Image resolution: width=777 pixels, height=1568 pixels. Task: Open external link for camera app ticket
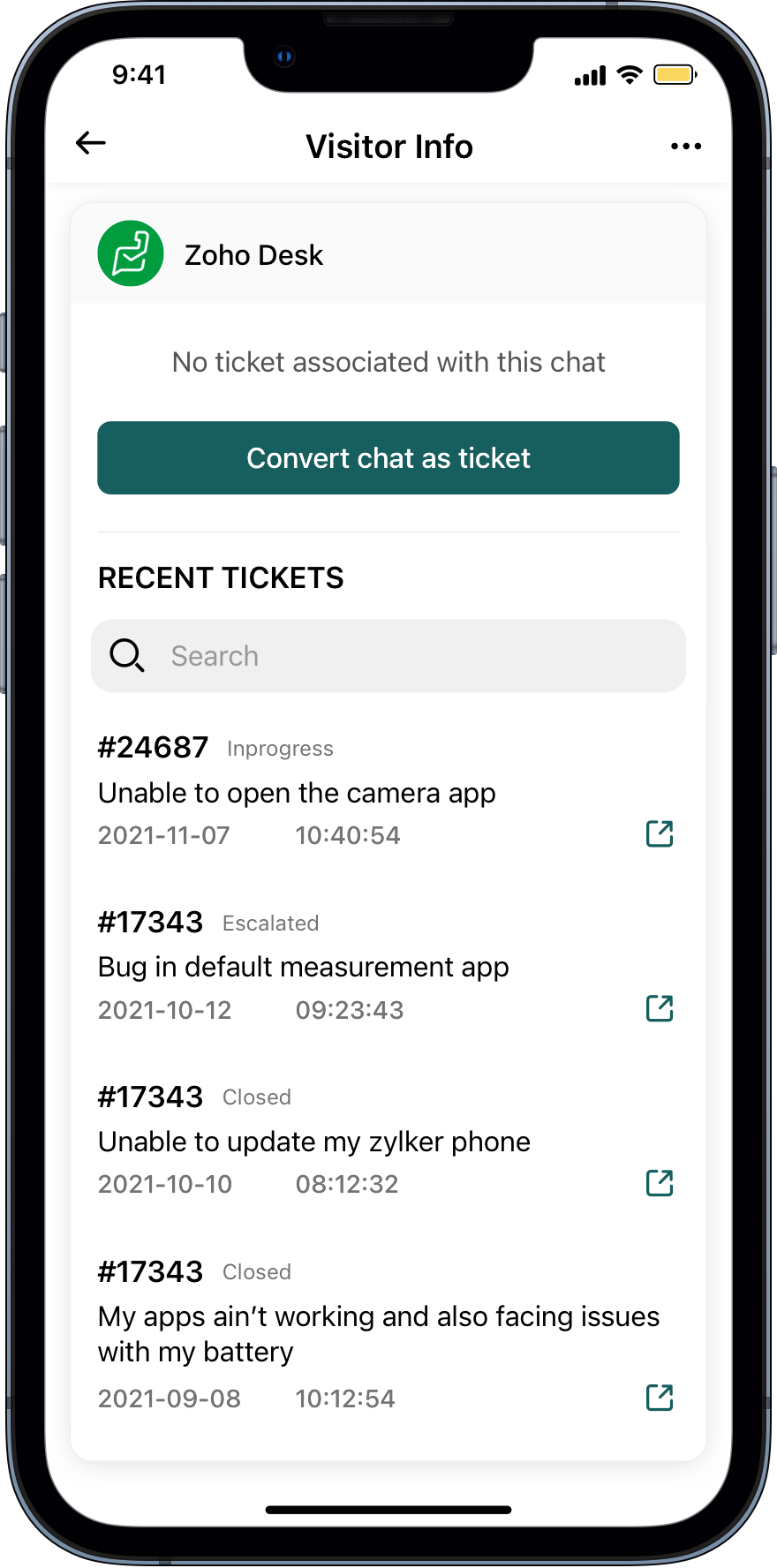pyautogui.click(x=660, y=833)
